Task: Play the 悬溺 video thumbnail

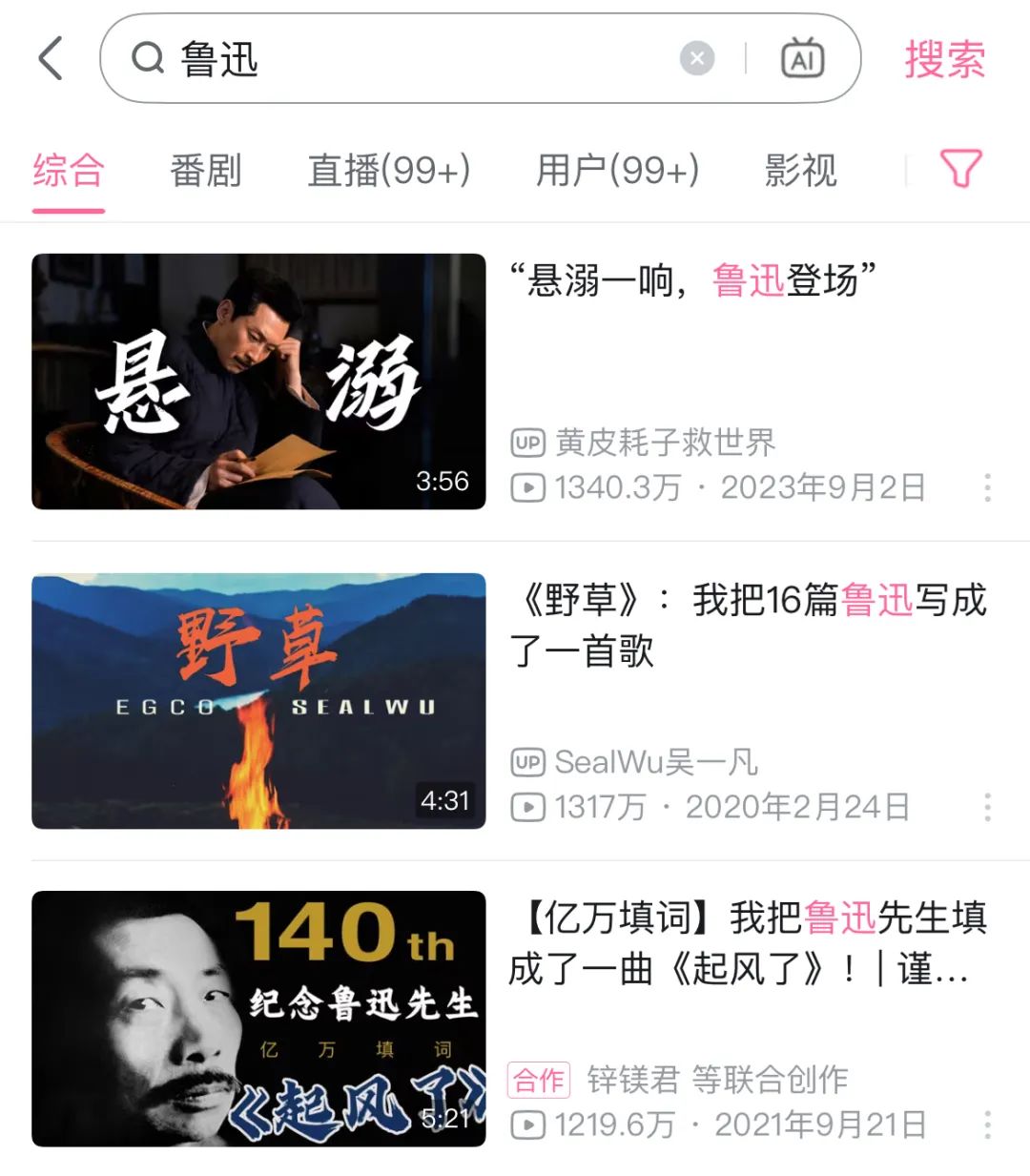Action: click(x=258, y=382)
